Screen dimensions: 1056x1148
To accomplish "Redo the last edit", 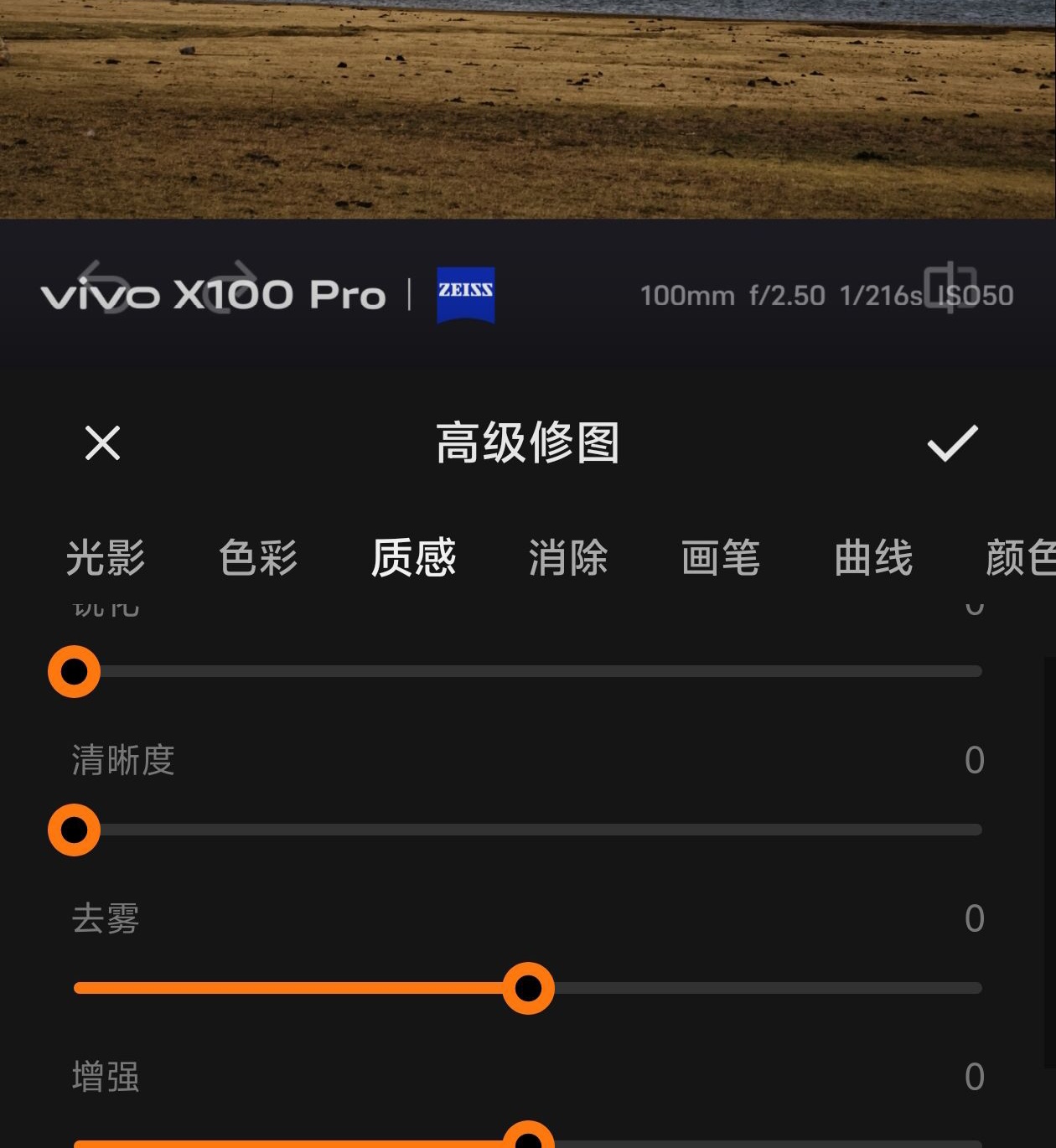I will (231, 287).
